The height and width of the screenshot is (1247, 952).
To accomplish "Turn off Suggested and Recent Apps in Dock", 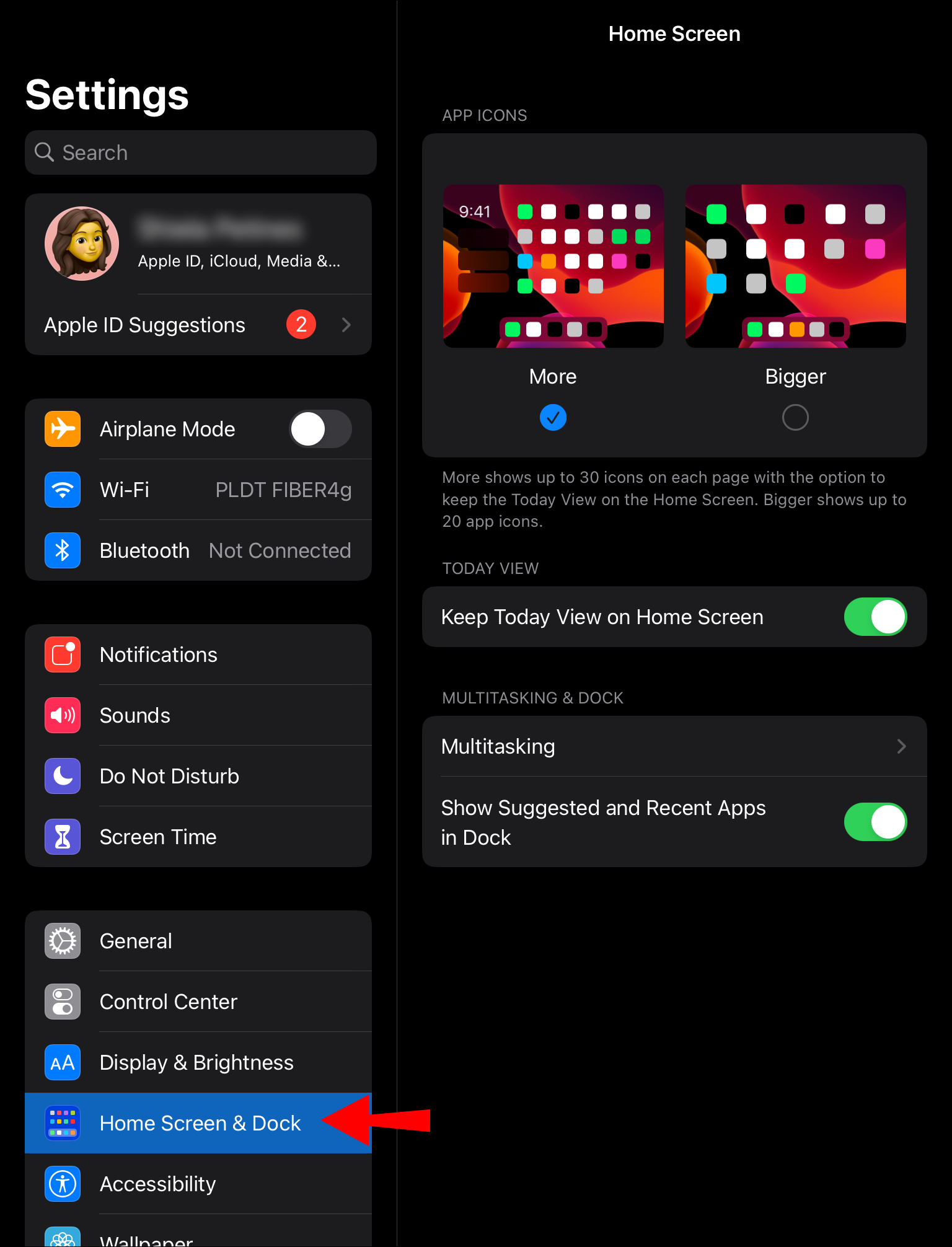I will pyautogui.click(x=875, y=822).
